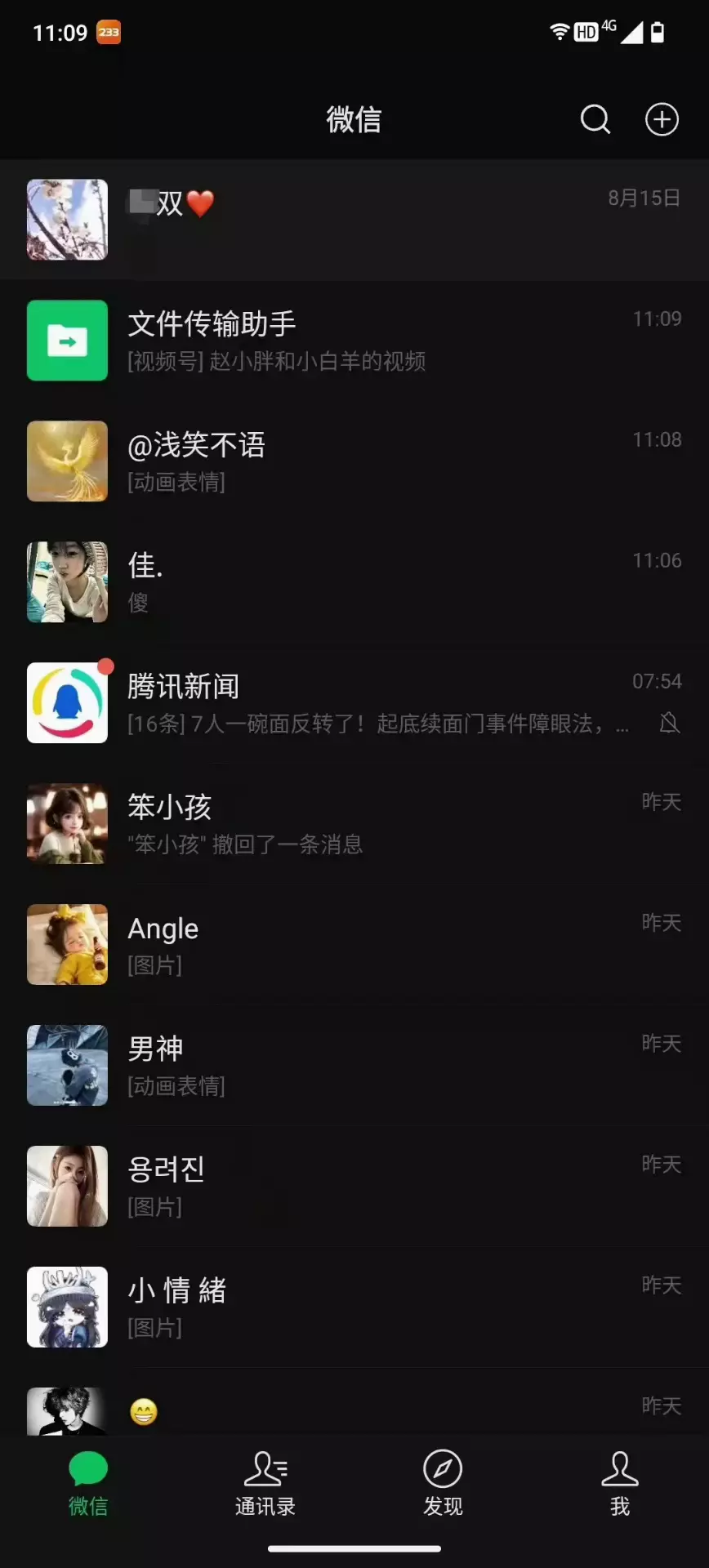Open the chat with 男神

(x=354, y=1066)
